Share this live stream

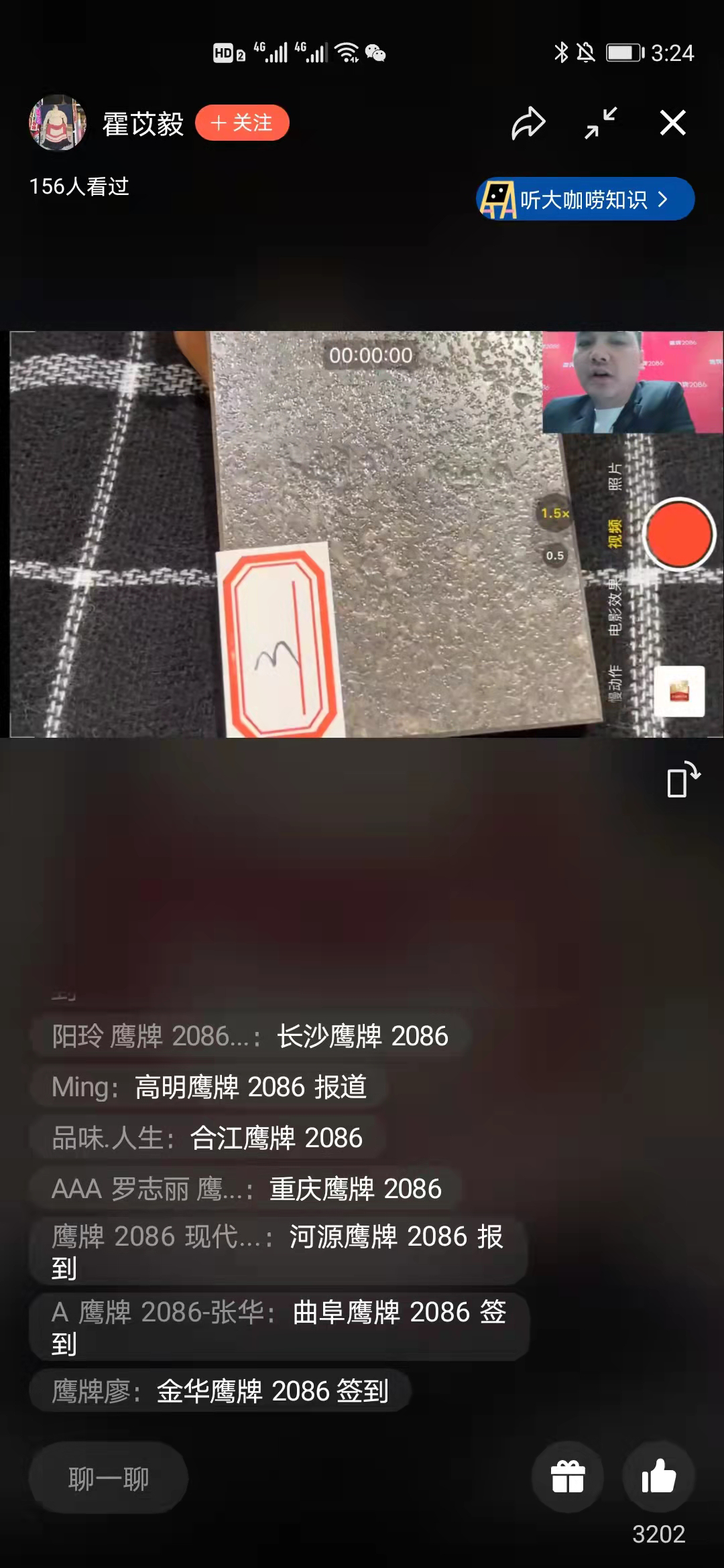528,123
